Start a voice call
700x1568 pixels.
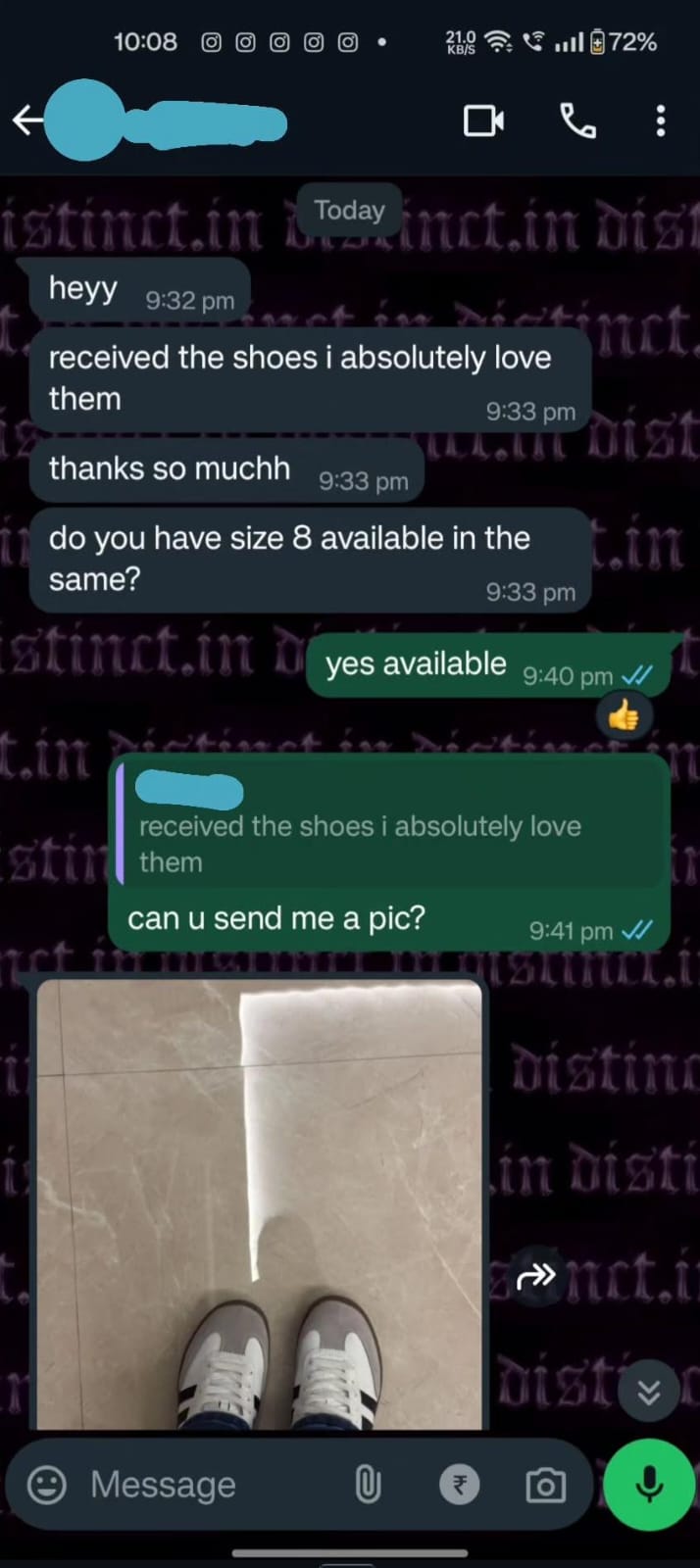577,121
